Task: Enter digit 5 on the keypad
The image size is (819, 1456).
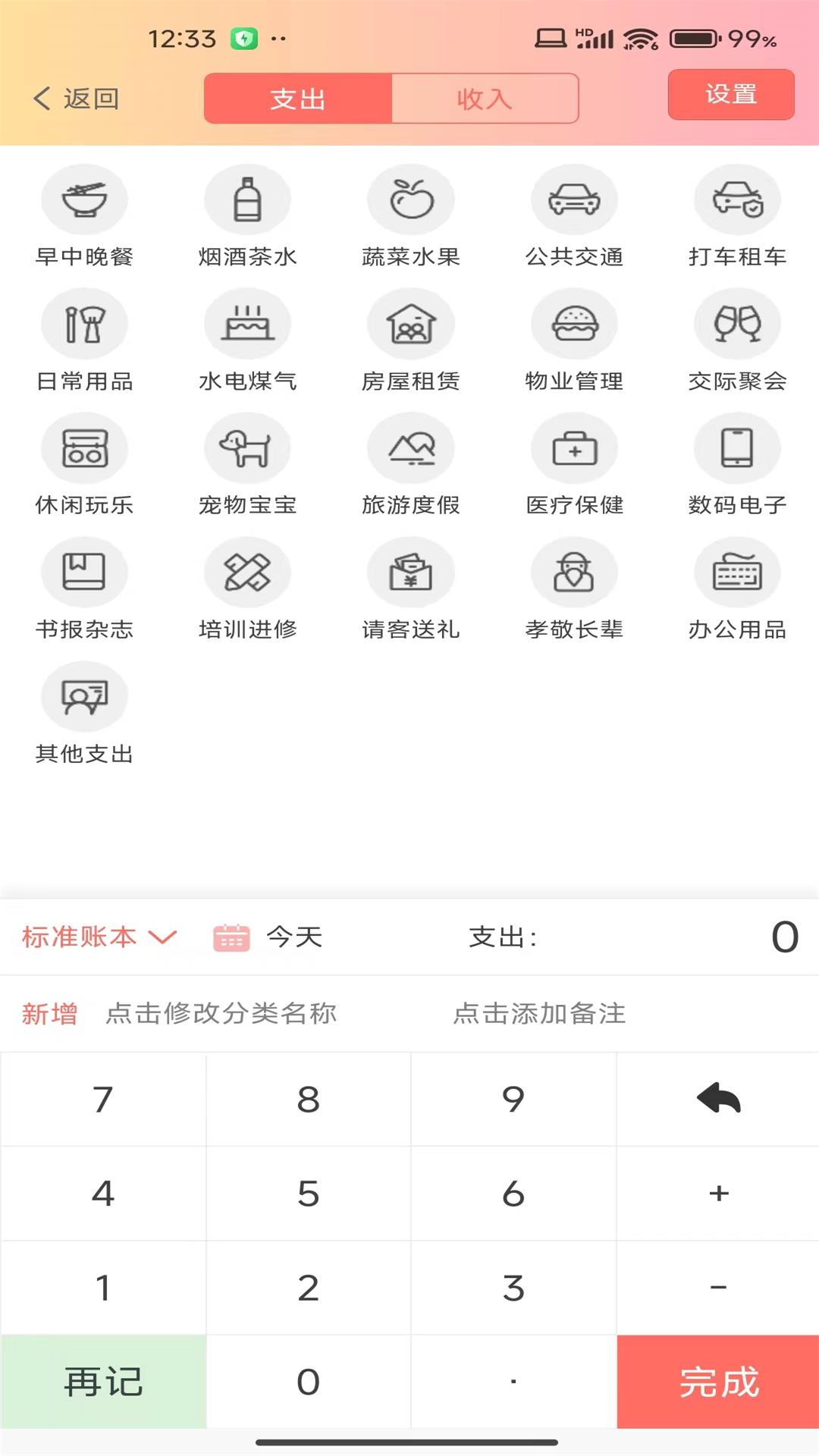Action: (x=308, y=1194)
